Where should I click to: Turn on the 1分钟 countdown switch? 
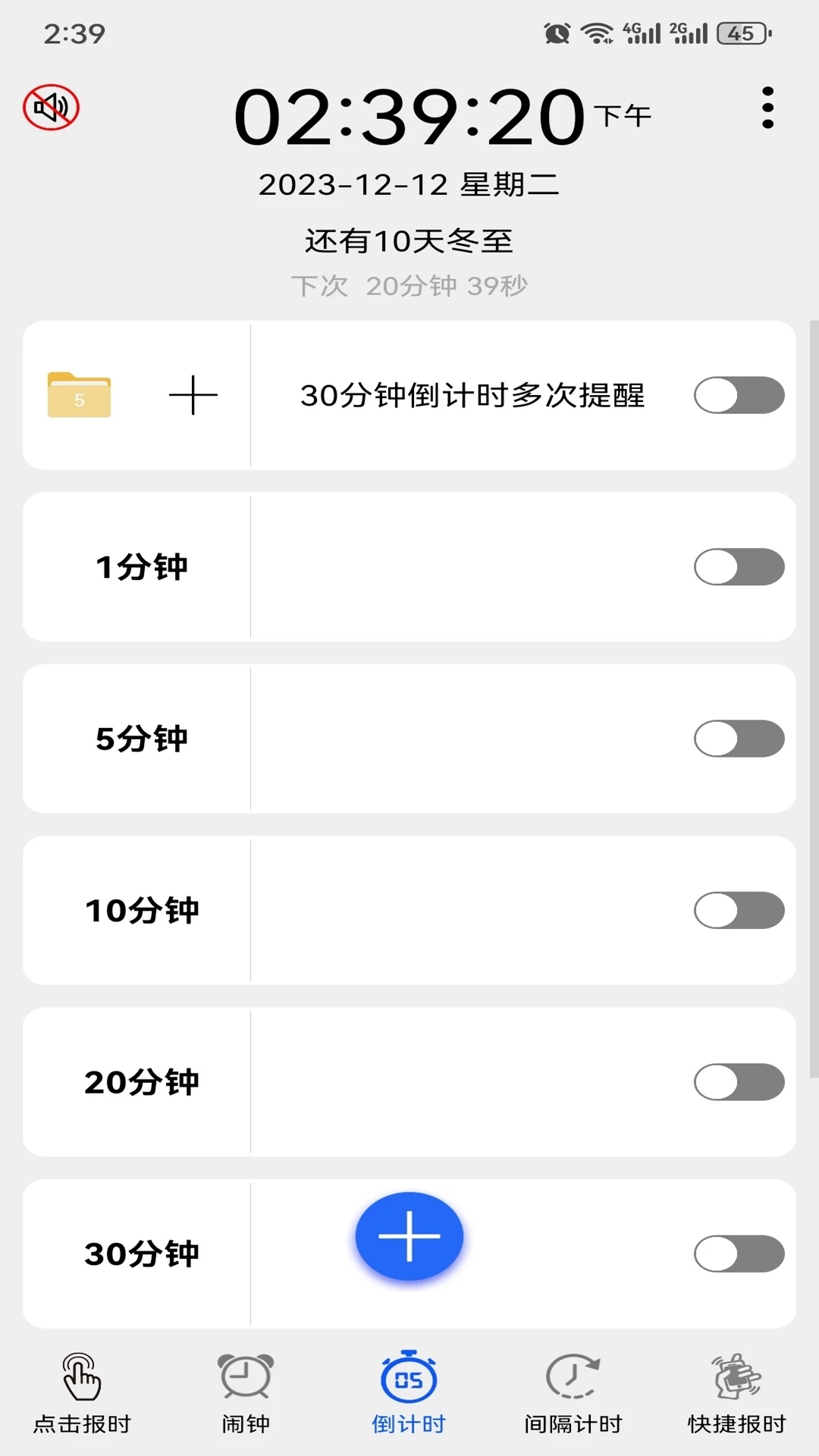[x=738, y=566]
